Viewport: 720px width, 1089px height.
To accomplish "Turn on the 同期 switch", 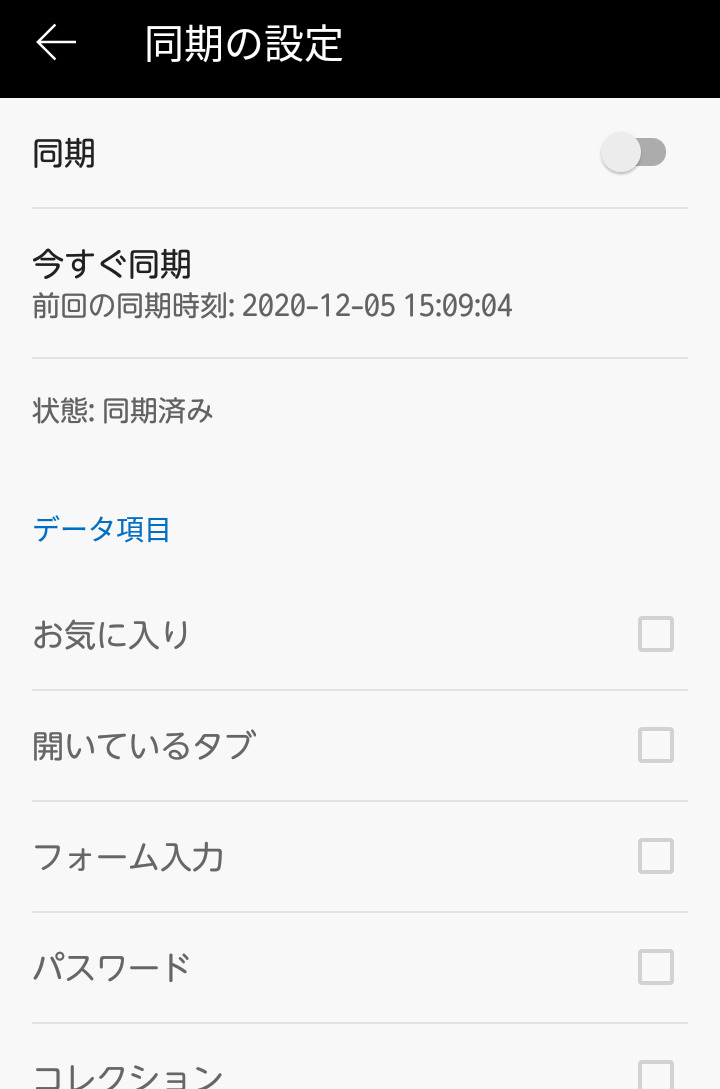I will click(x=634, y=153).
